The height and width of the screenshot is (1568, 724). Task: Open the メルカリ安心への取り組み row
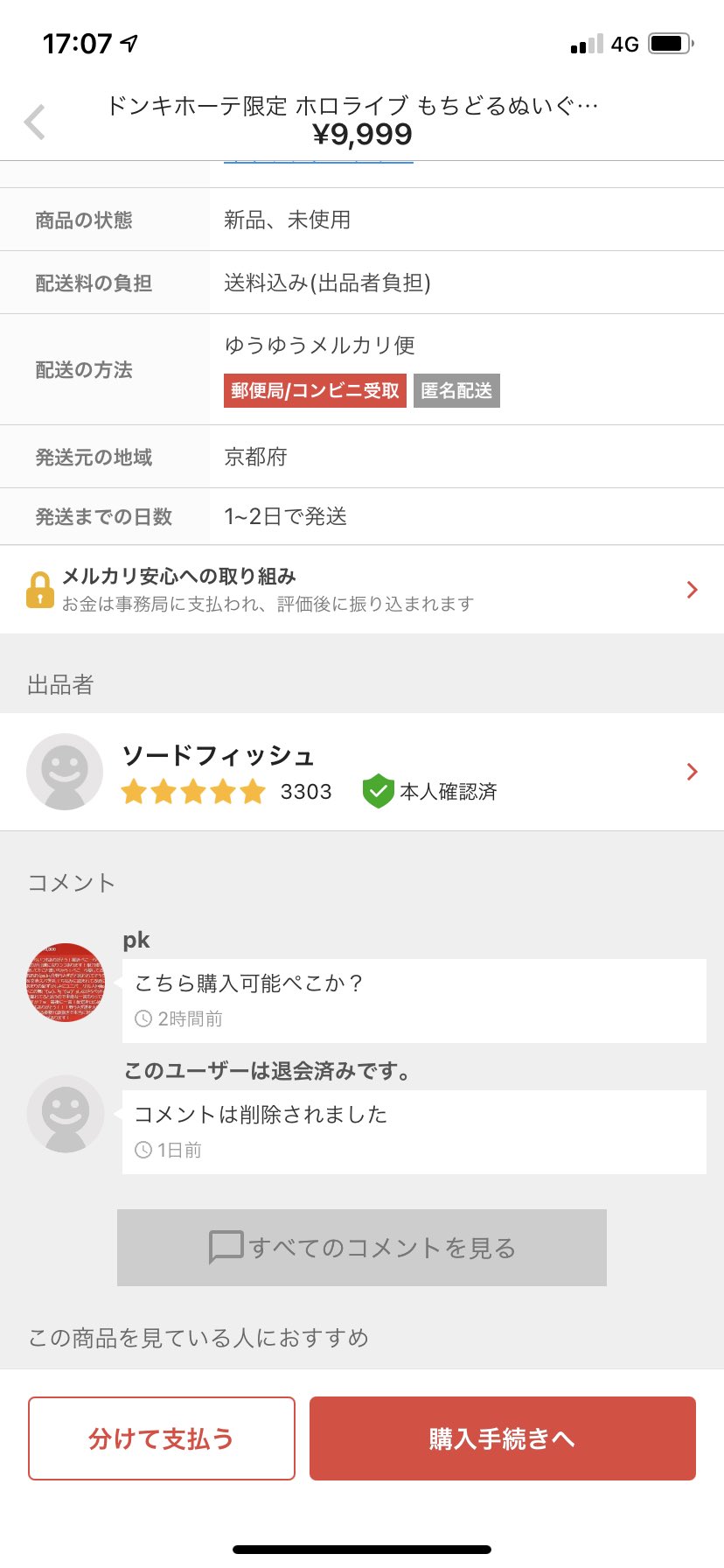point(362,589)
